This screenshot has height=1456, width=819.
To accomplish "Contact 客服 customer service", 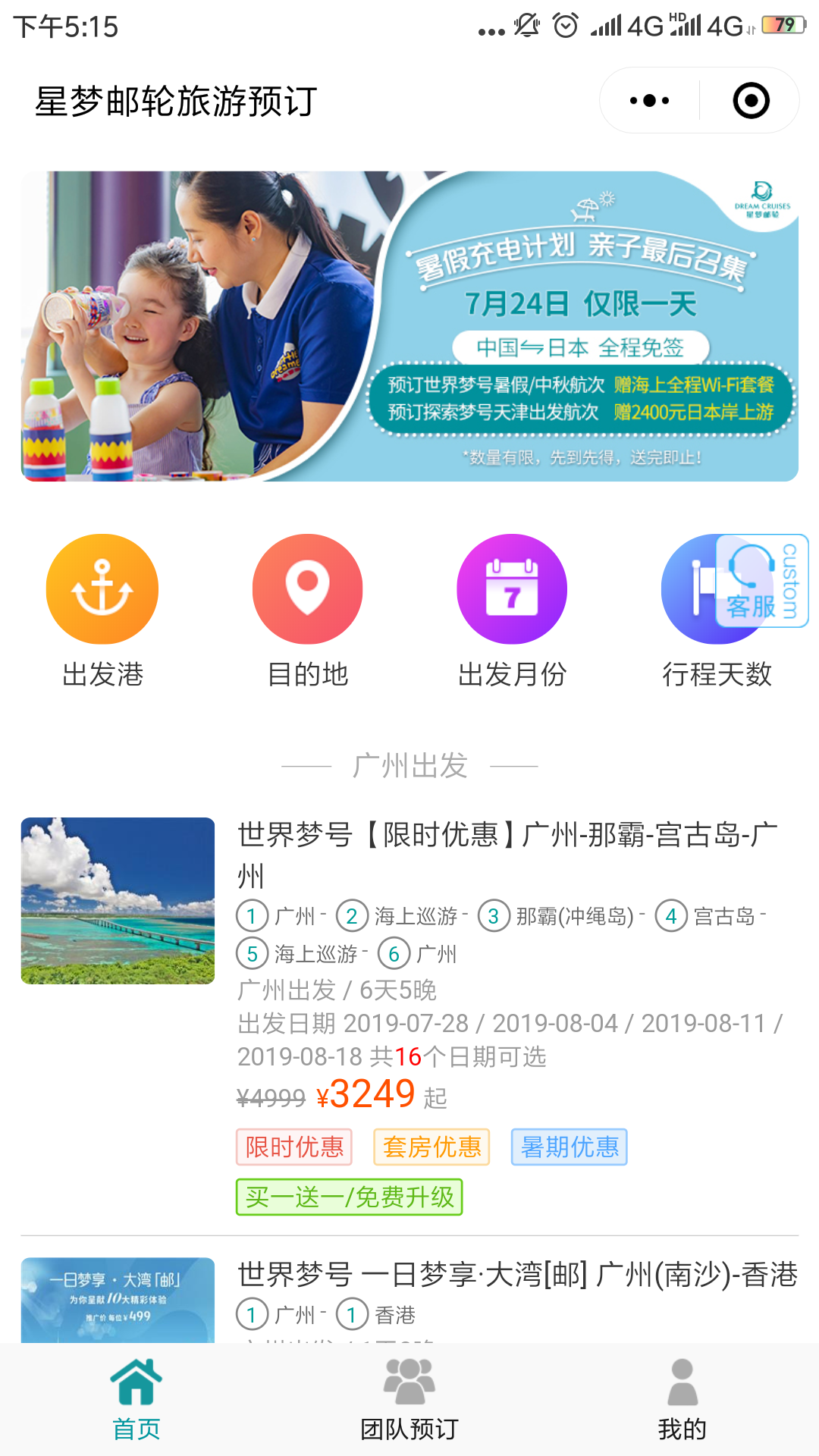I will click(x=761, y=580).
